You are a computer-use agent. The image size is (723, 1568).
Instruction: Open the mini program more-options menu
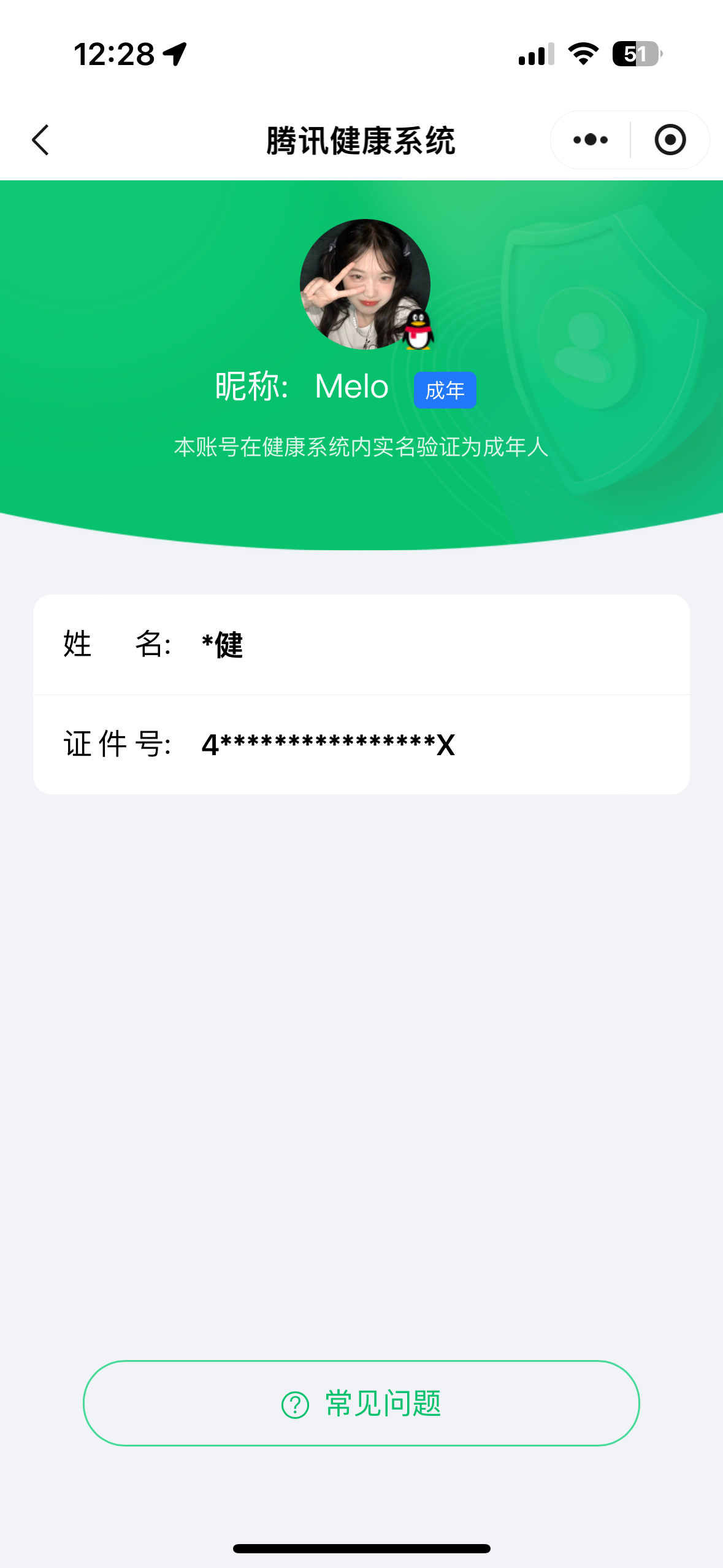[x=591, y=140]
